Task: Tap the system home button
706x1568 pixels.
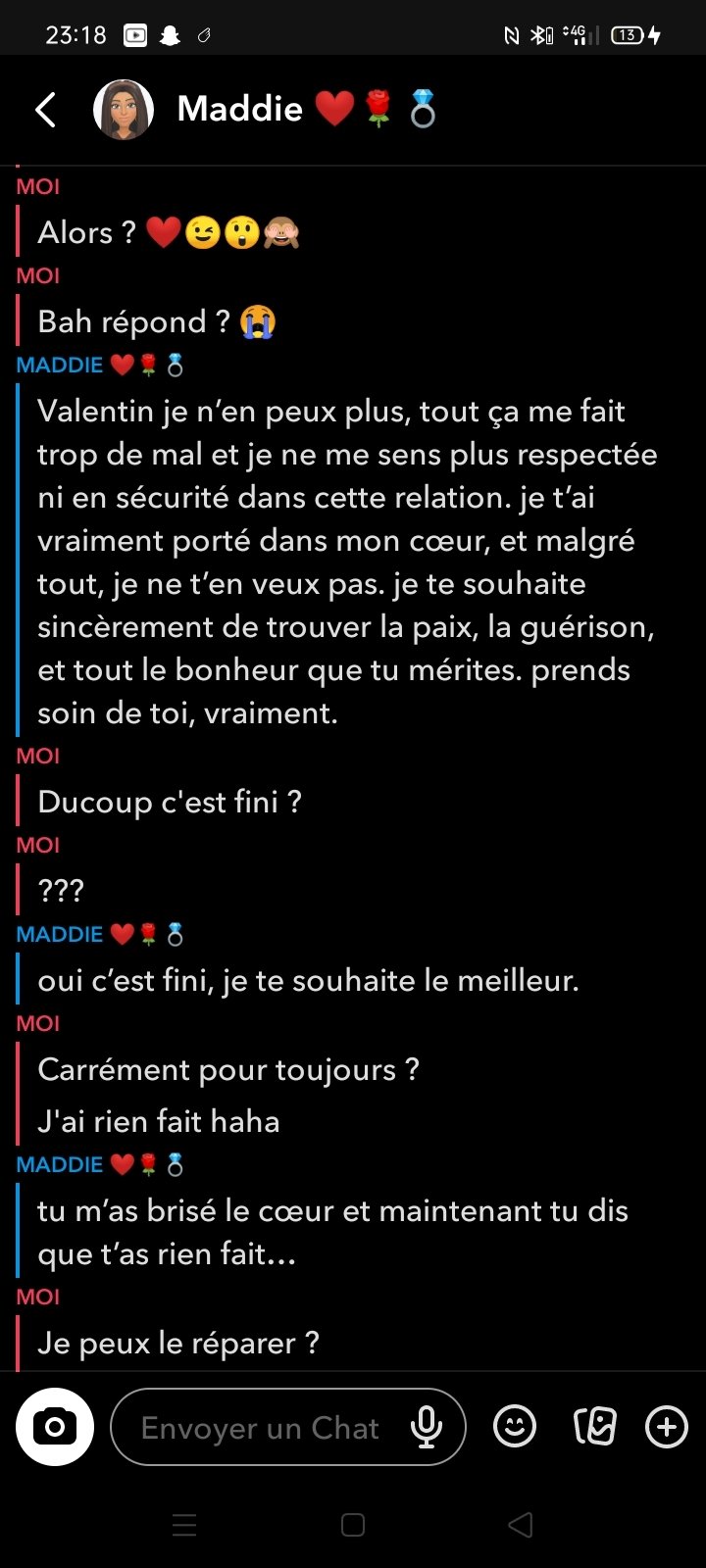Action: point(353,1525)
